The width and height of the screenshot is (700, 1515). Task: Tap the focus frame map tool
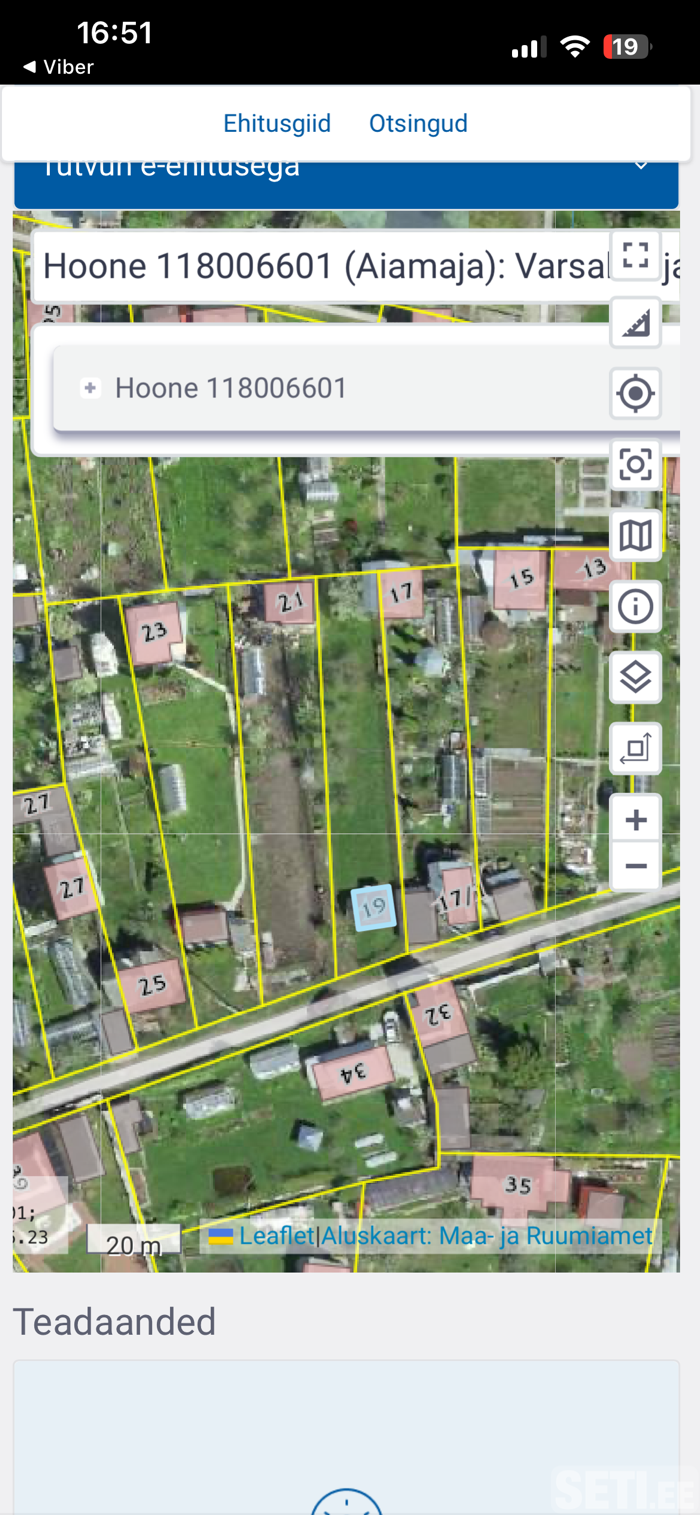click(x=636, y=464)
